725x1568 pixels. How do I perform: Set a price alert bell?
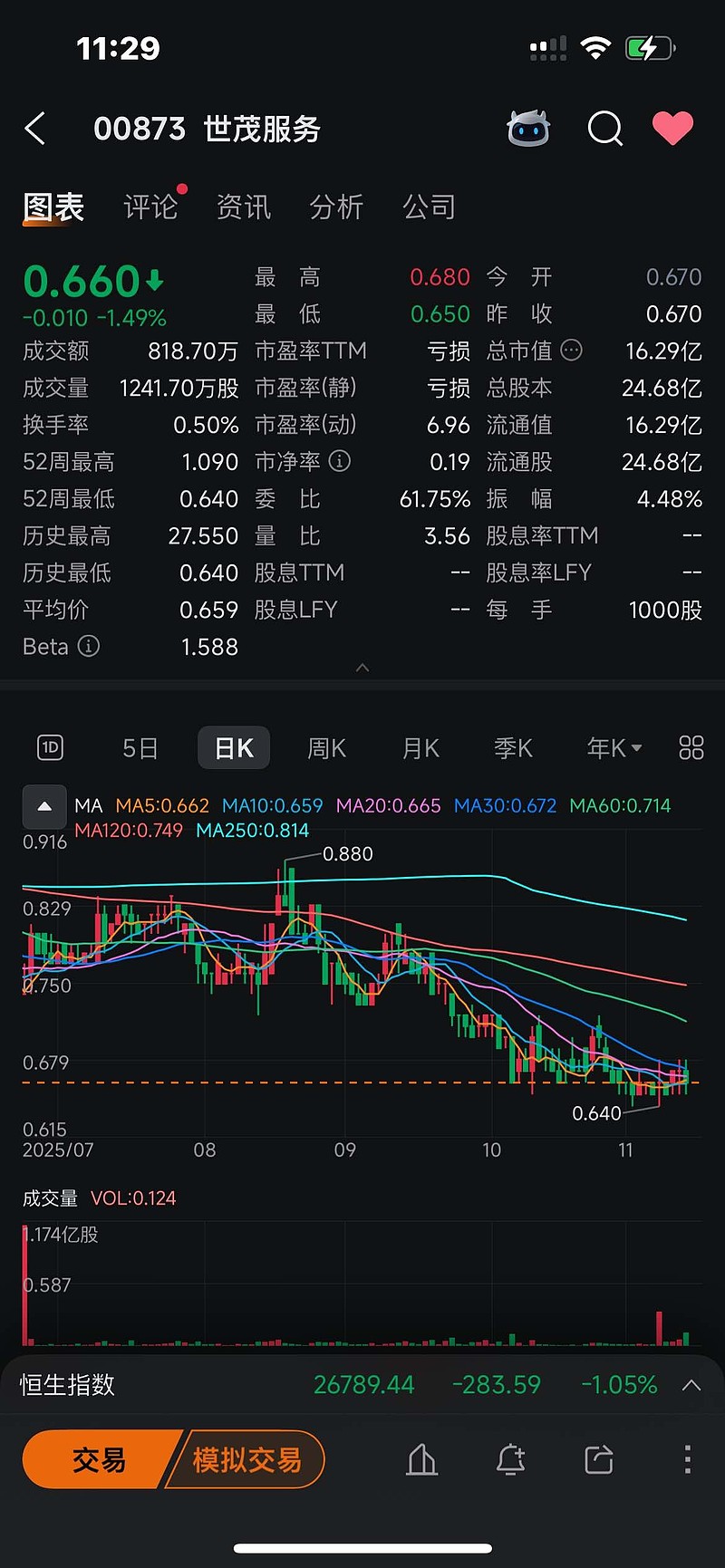pos(510,1459)
